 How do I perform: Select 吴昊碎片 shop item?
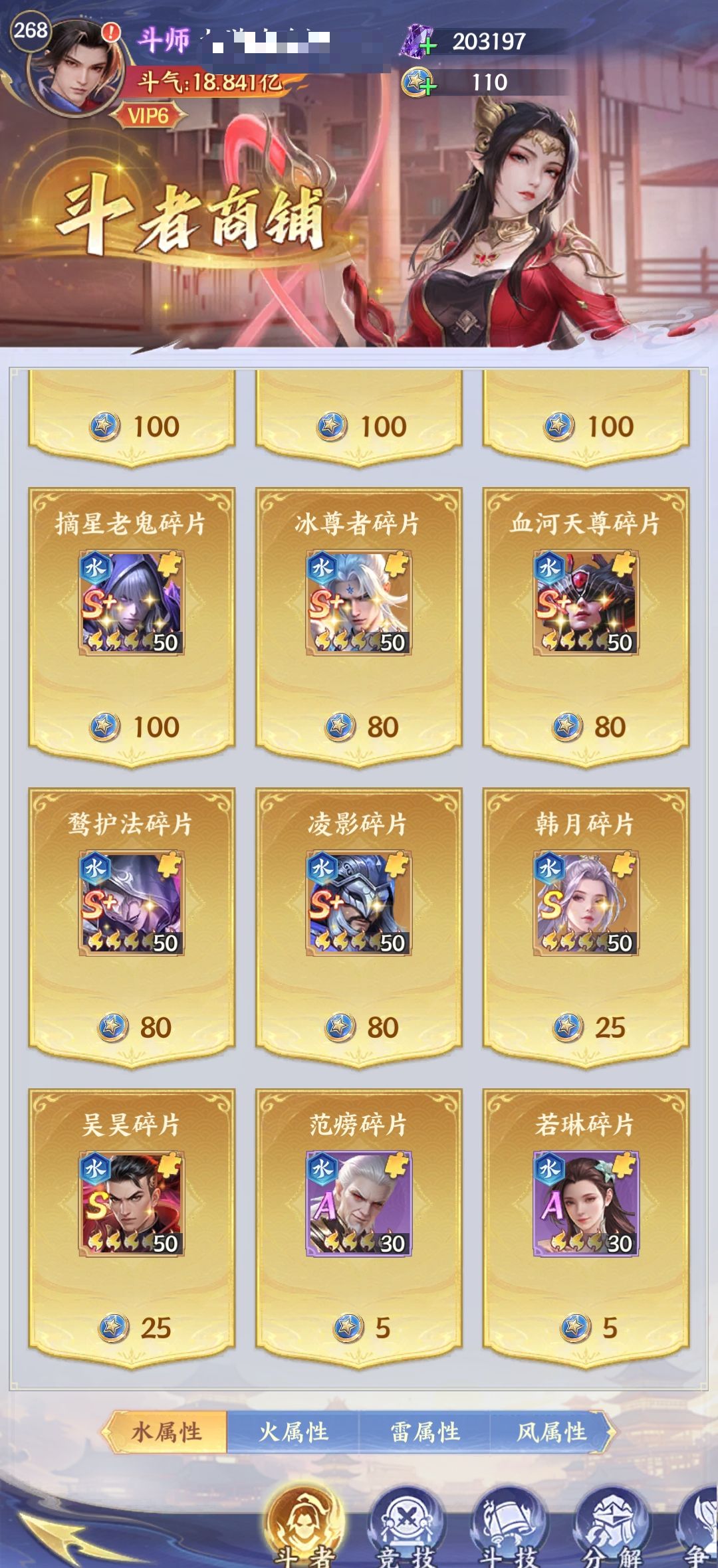tap(132, 1226)
